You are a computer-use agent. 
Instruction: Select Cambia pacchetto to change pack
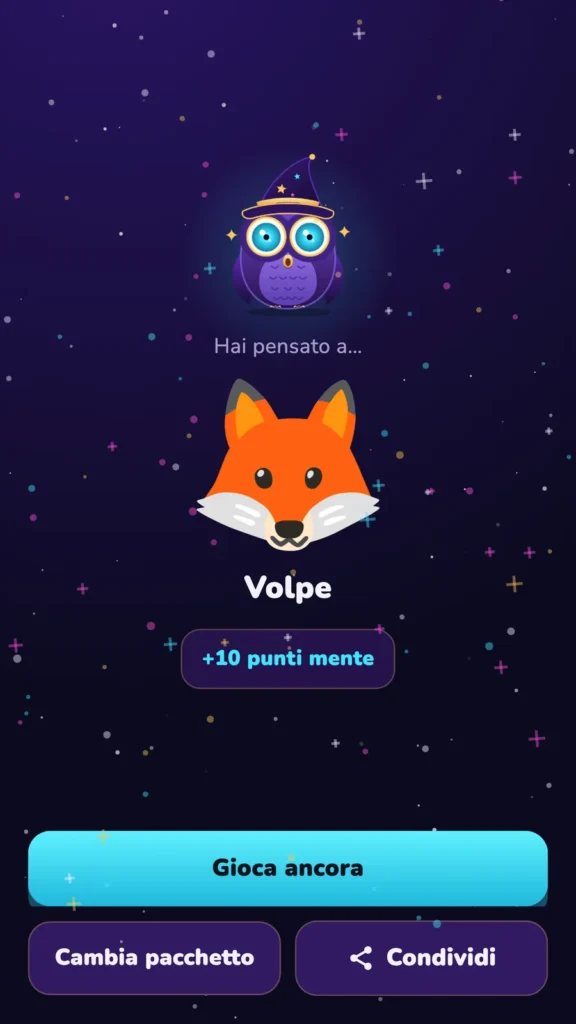[x=154, y=957]
